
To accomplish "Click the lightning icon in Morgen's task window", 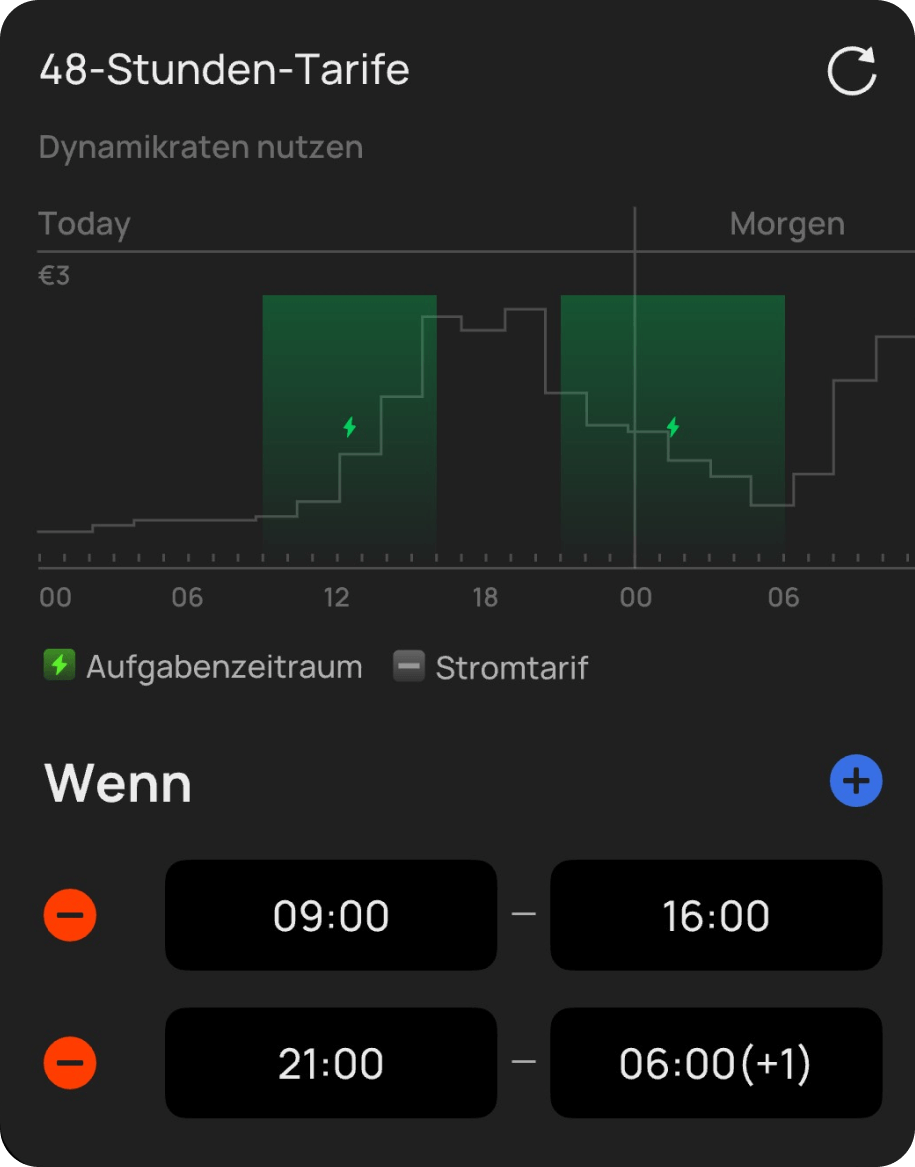I will [x=672, y=427].
